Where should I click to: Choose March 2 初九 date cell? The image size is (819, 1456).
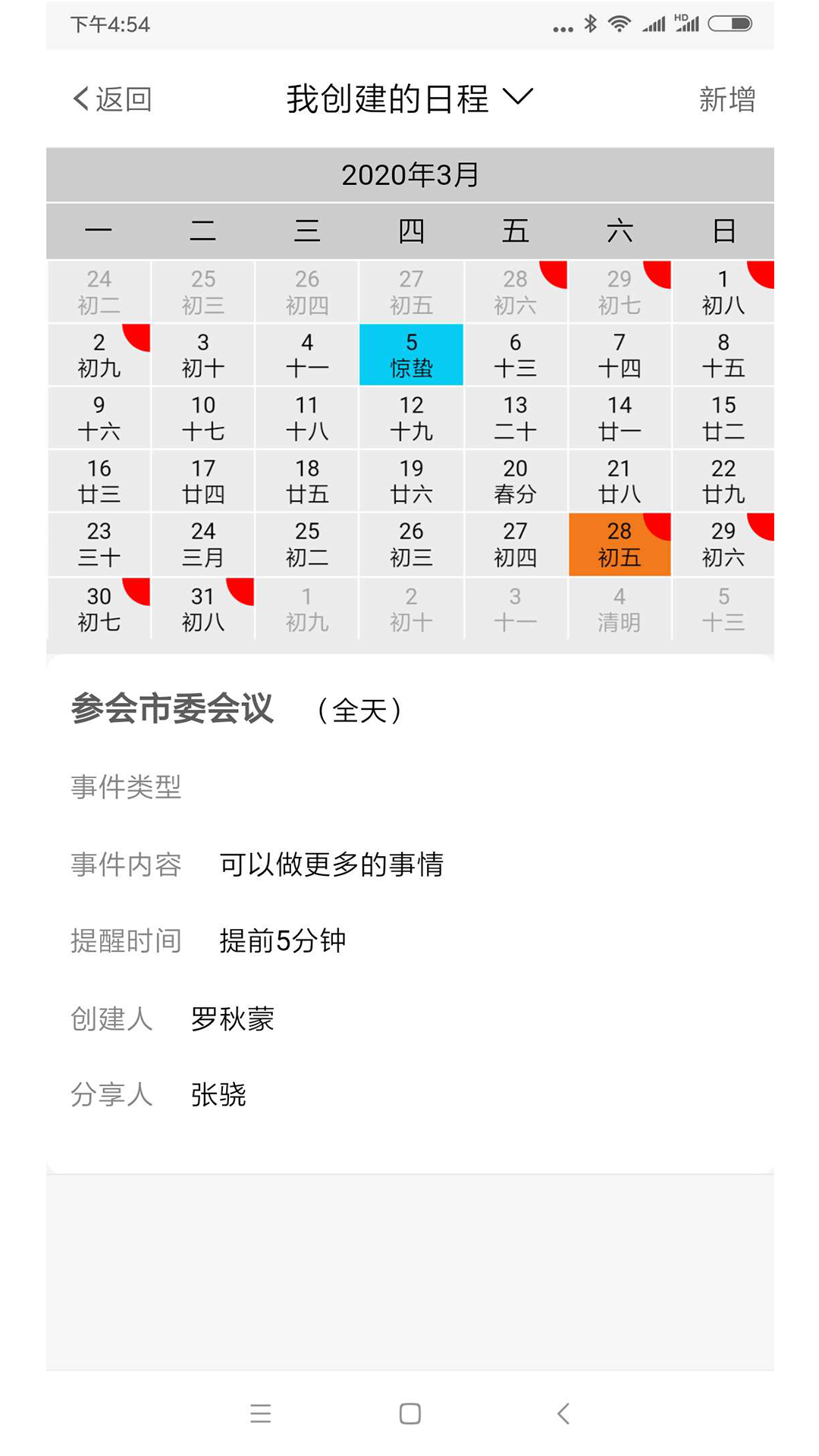click(x=99, y=355)
